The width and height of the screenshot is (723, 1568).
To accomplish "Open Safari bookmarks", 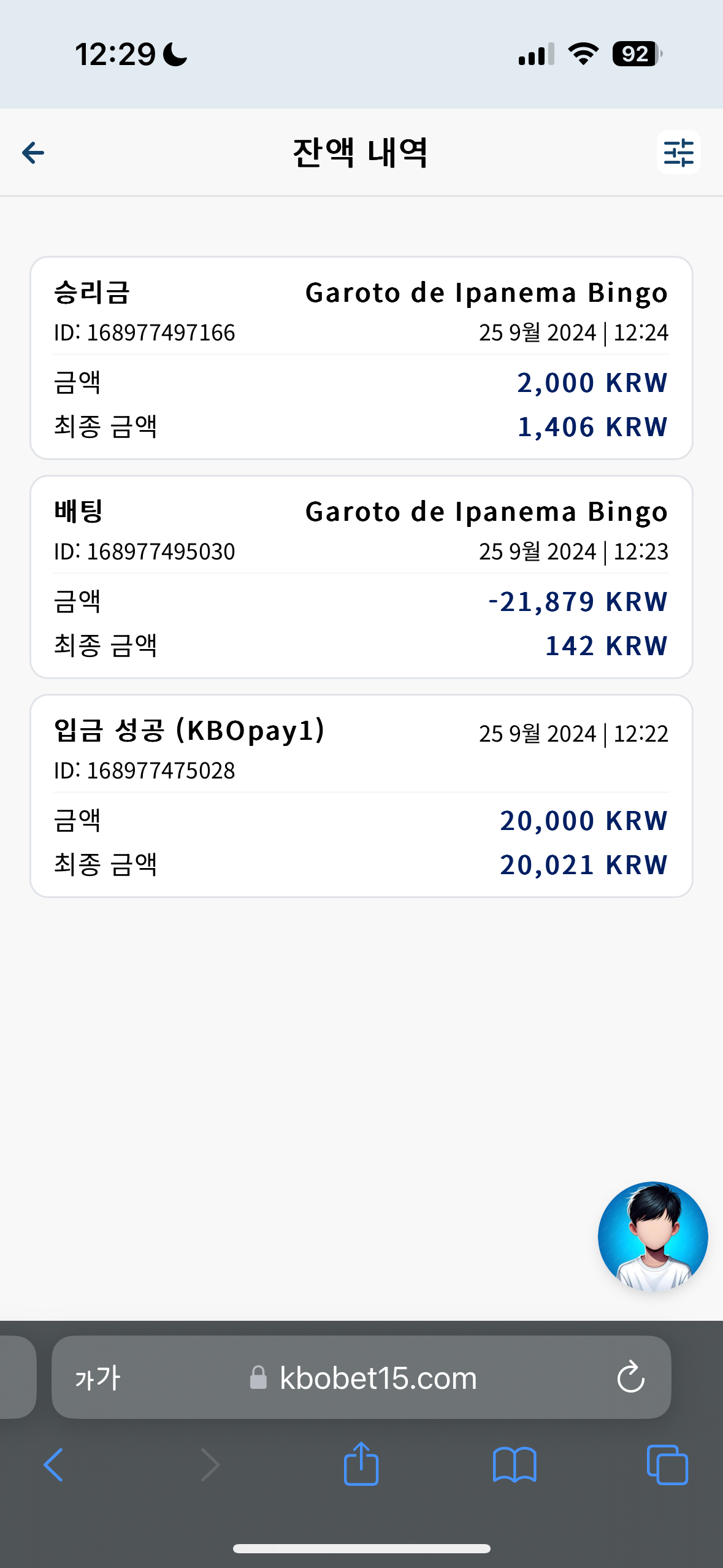I will pos(515,1465).
